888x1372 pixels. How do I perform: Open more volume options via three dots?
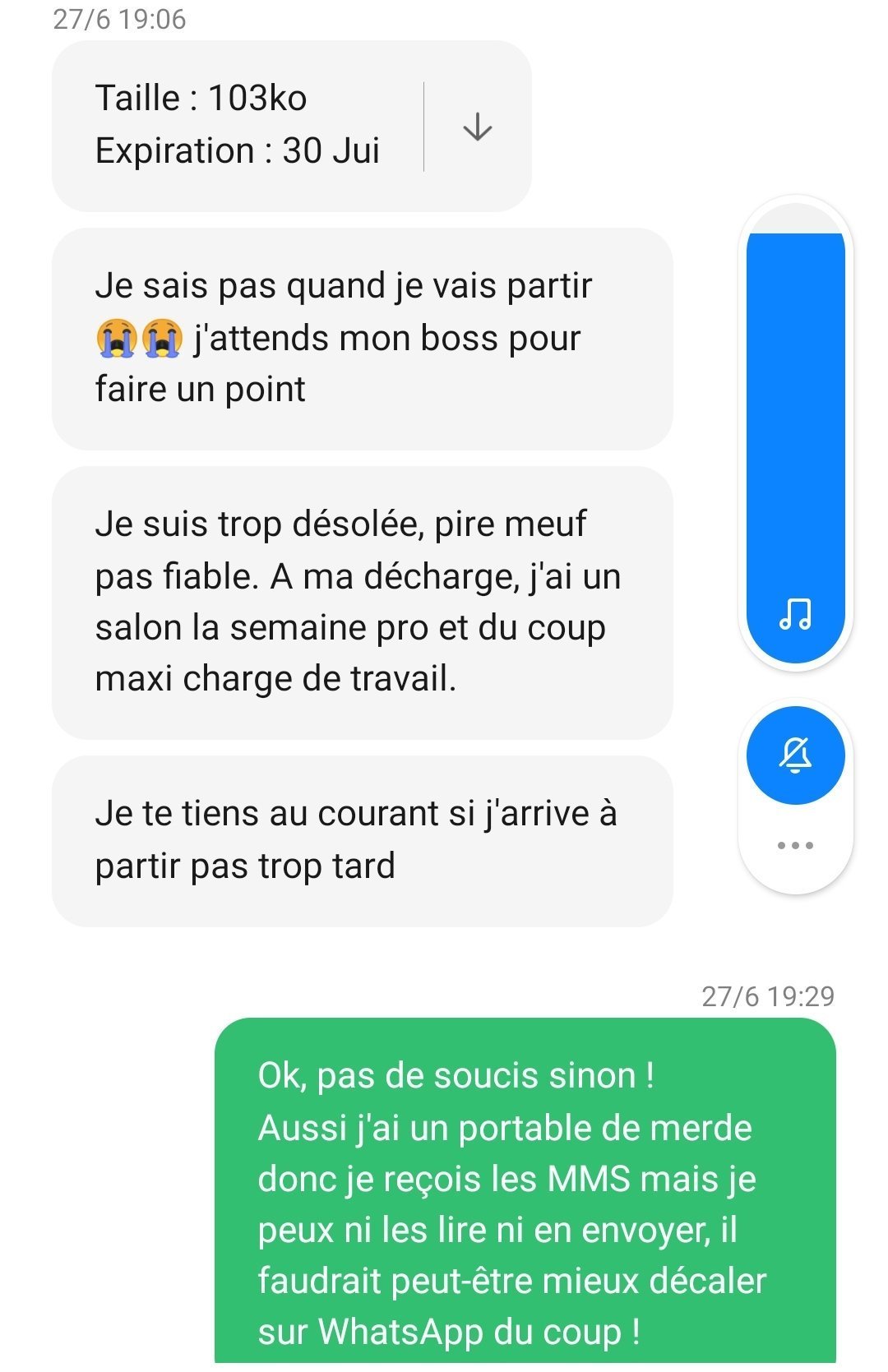(x=795, y=845)
